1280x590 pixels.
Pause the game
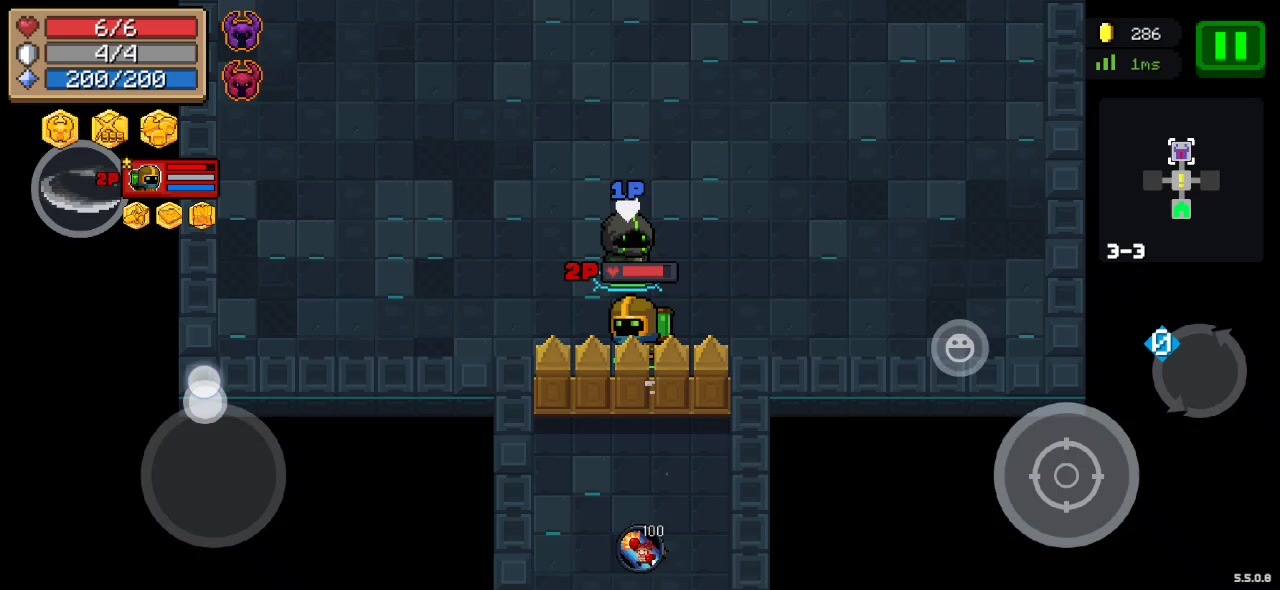1230,46
